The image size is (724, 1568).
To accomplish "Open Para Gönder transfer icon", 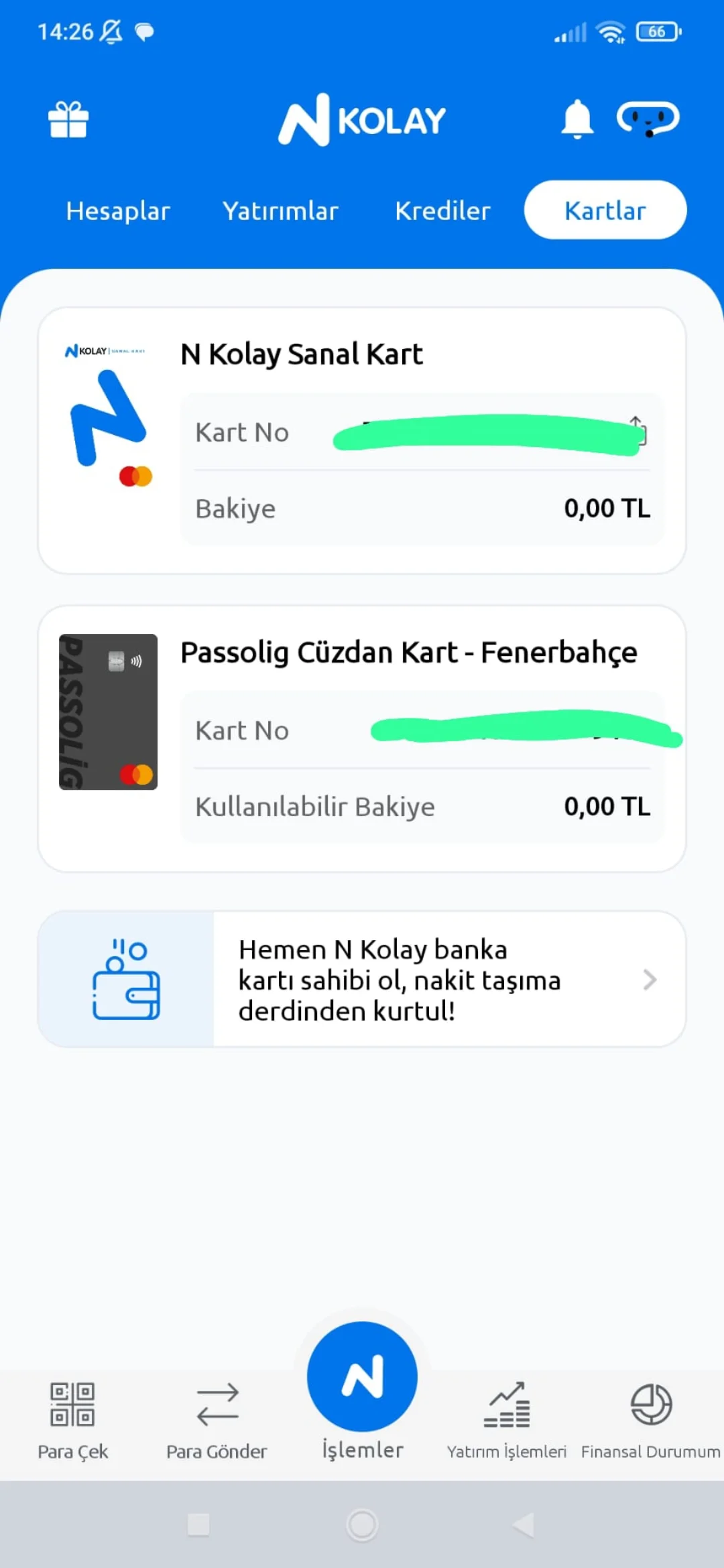I will 217,1402.
